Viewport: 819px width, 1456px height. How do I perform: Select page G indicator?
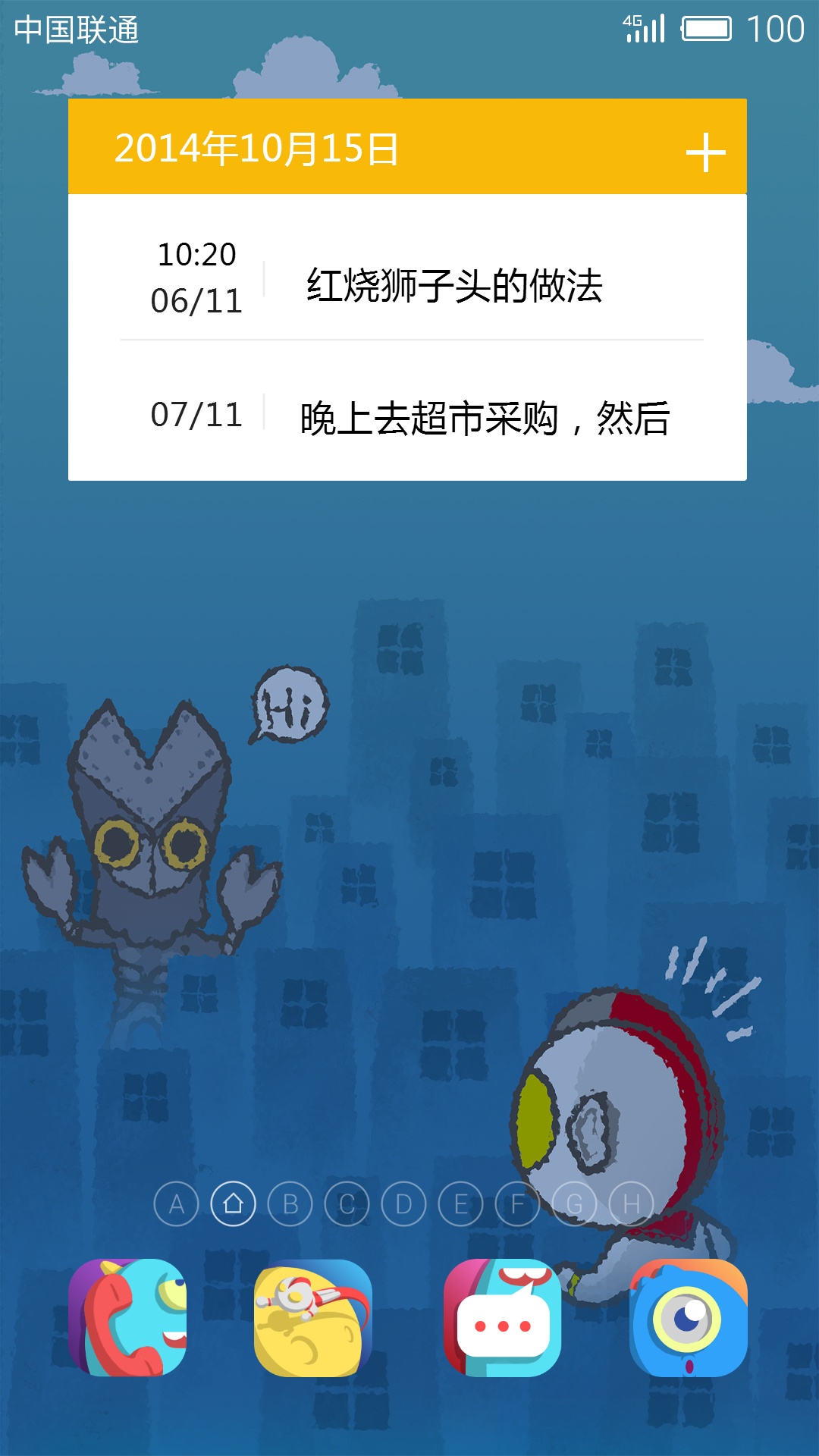pos(575,1204)
